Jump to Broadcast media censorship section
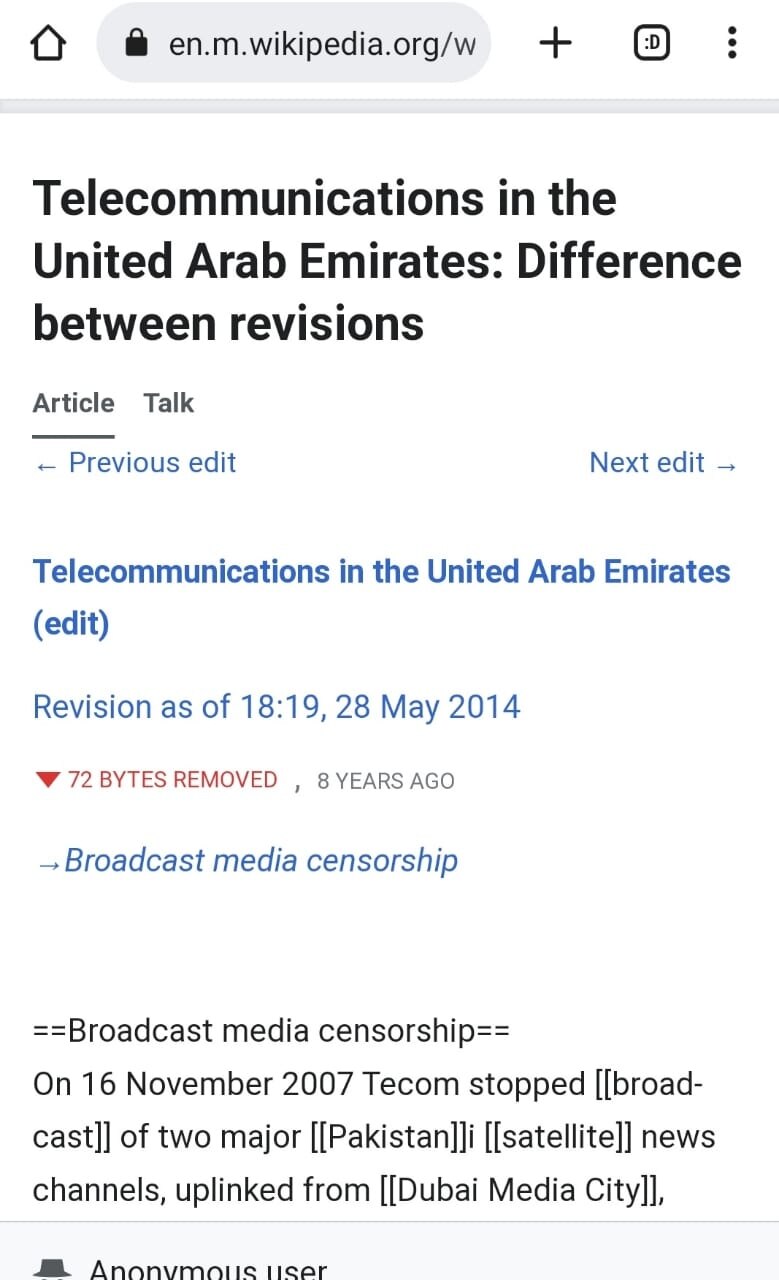This screenshot has height=1280, width=779. pyautogui.click(x=260, y=860)
